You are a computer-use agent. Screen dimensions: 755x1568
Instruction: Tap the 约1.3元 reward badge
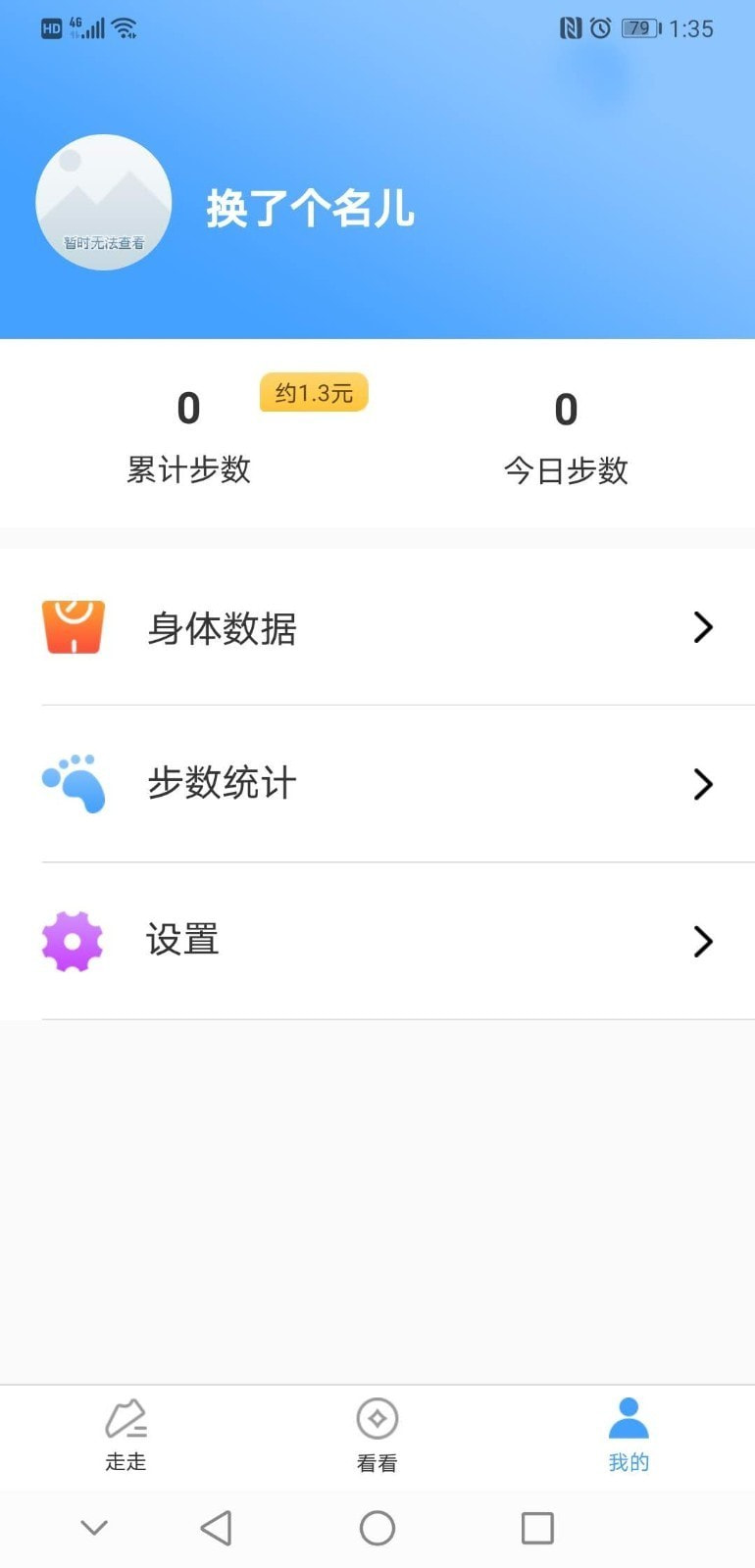[314, 393]
